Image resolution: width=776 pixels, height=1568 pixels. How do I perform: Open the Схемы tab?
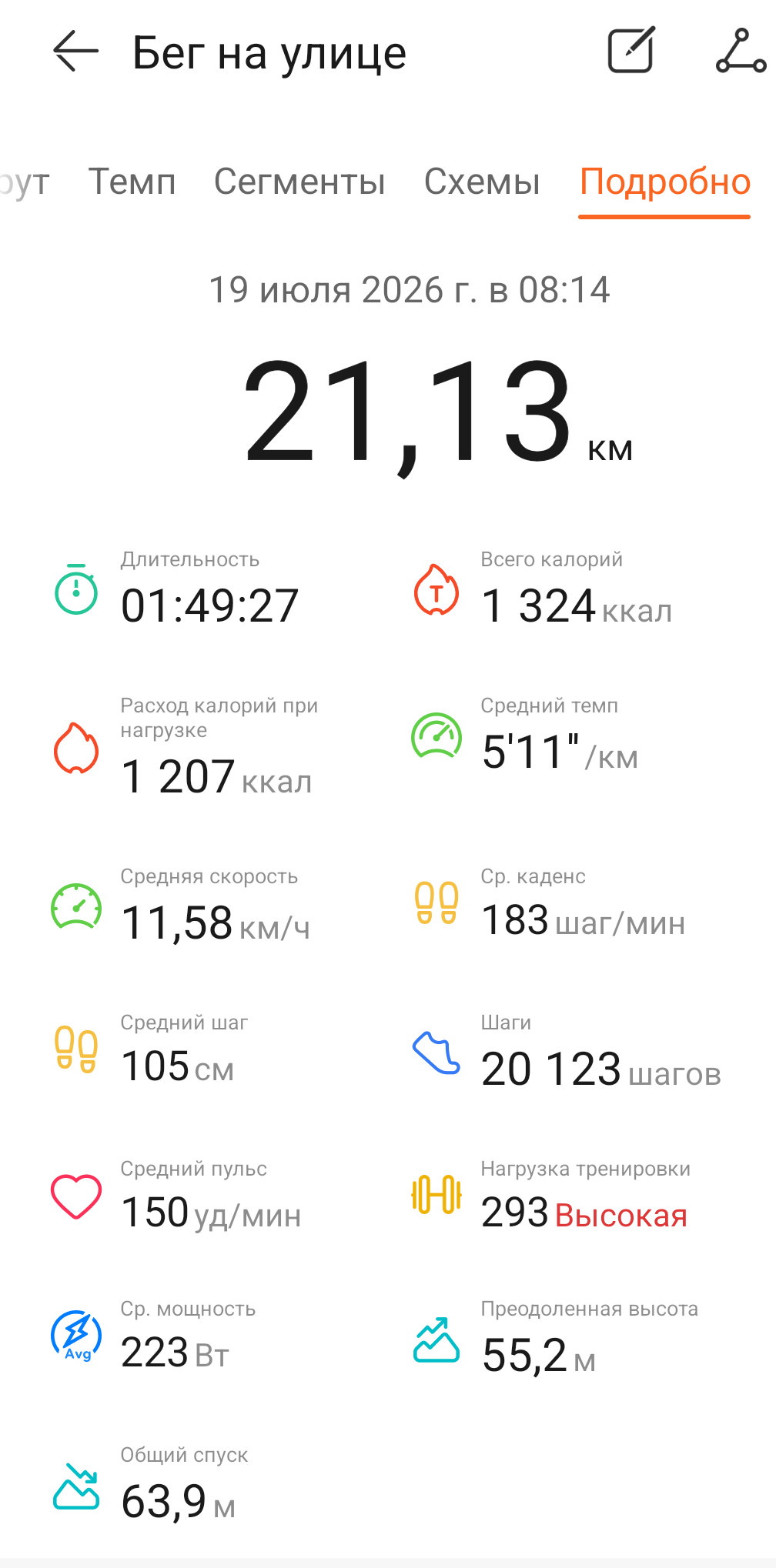[482, 182]
